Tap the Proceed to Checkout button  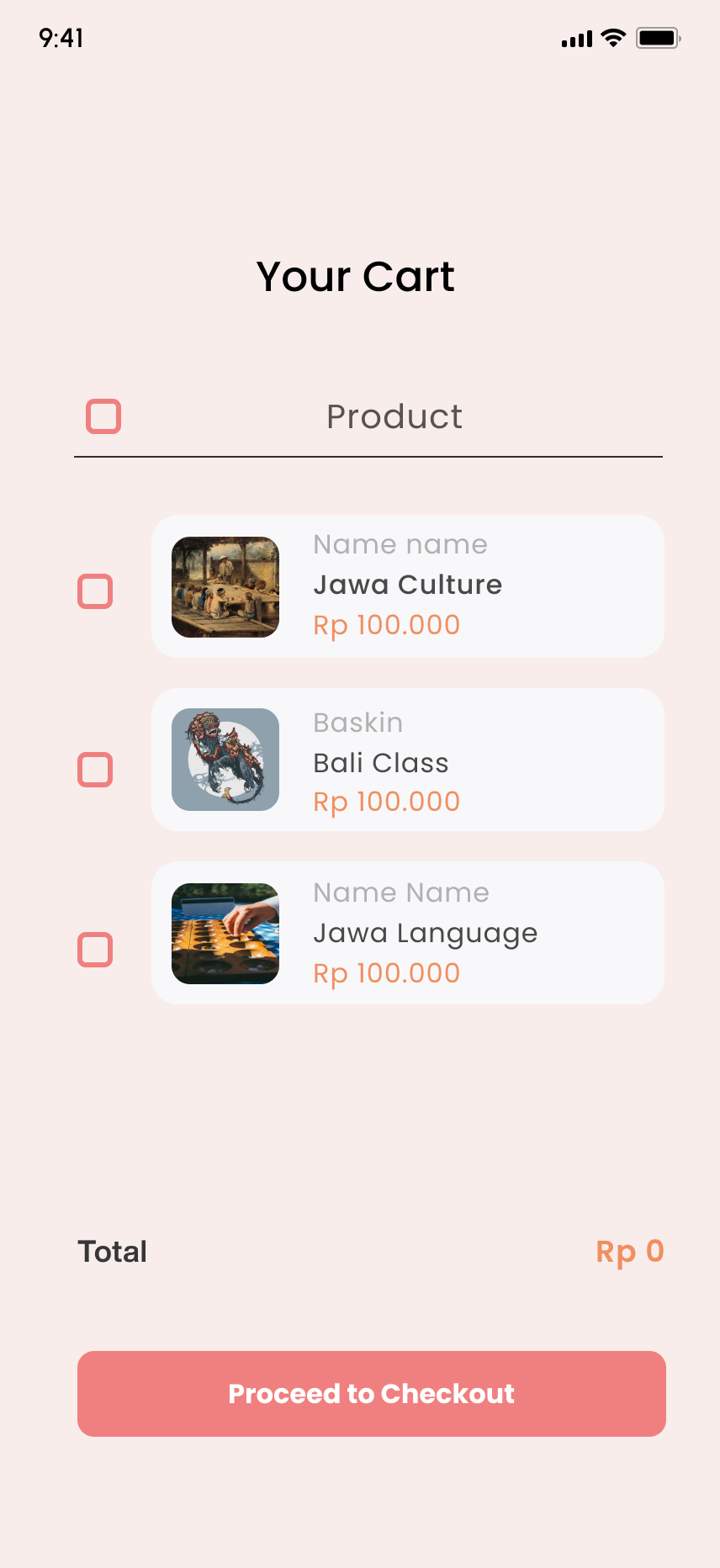pos(370,1393)
